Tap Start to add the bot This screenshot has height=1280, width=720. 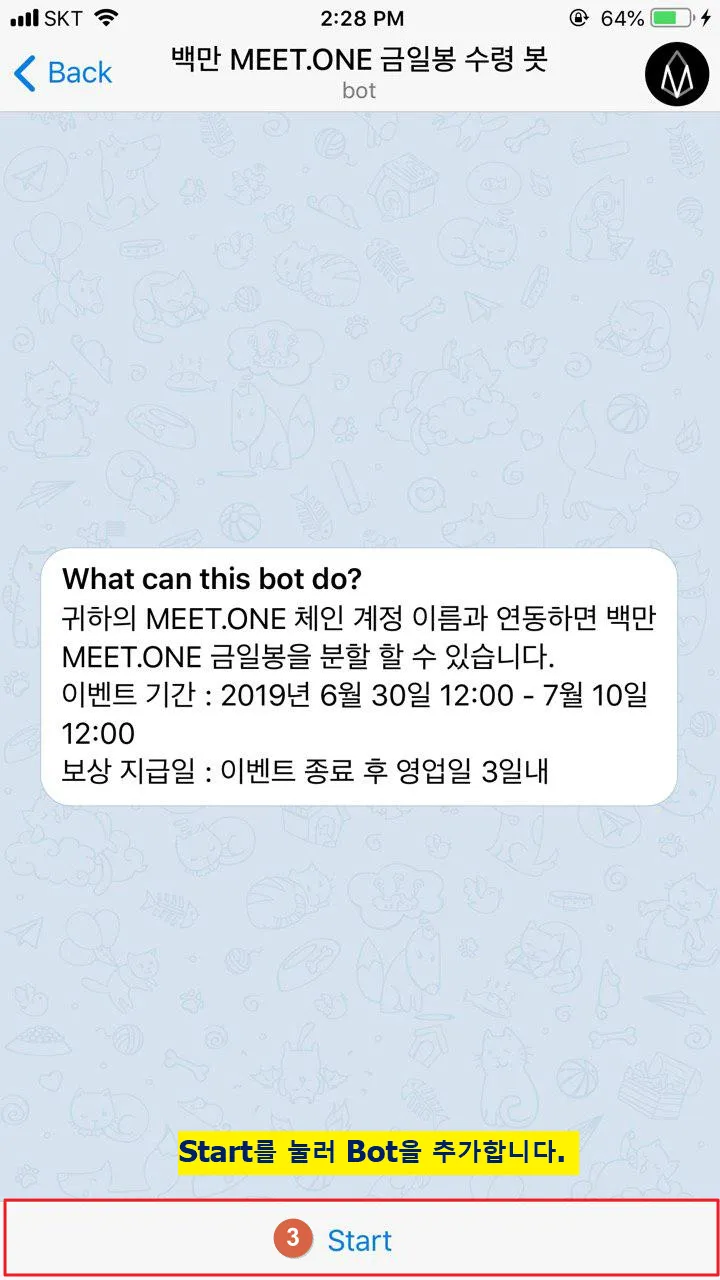(360, 1239)
